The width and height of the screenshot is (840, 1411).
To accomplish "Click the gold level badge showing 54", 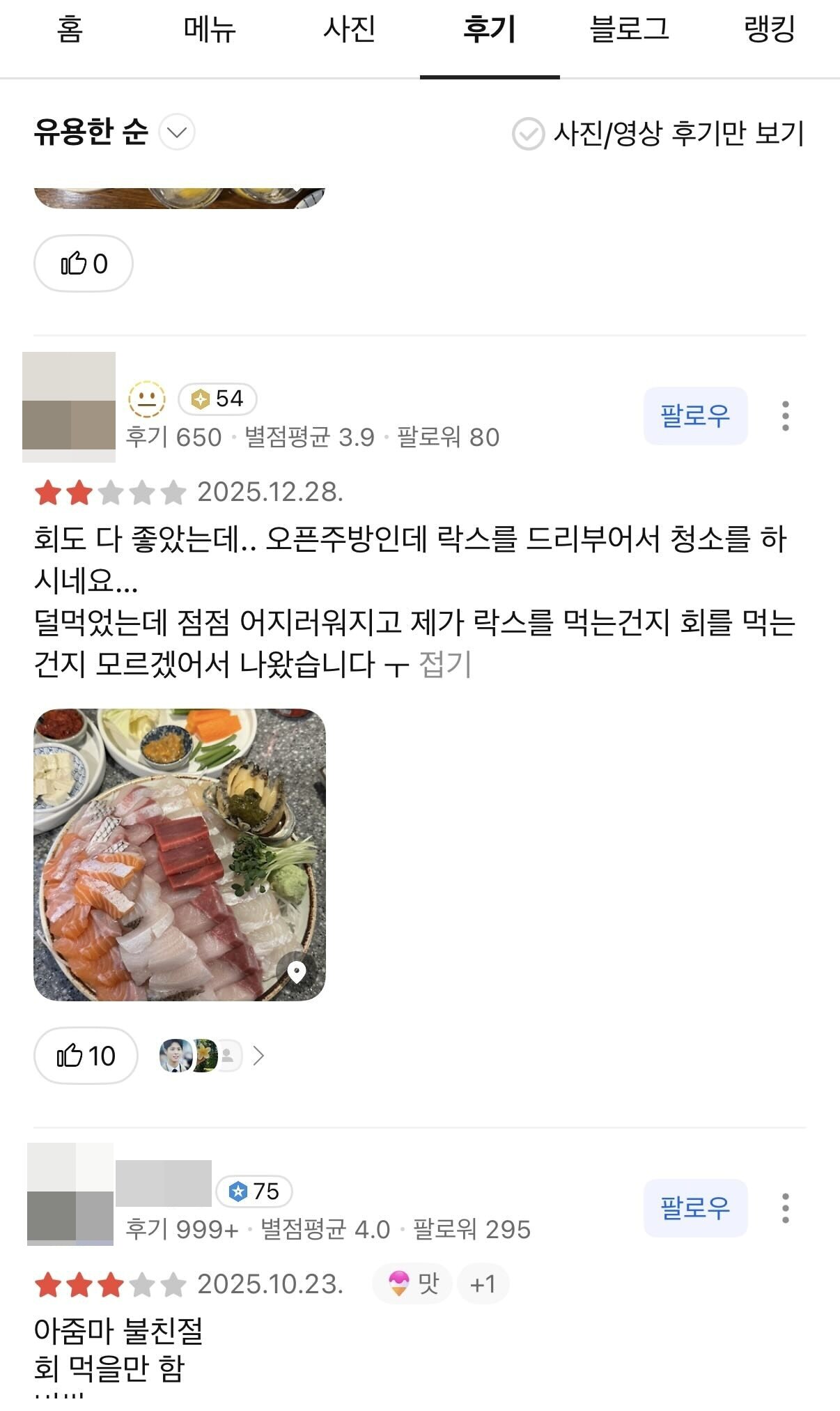I will pos(219,400).
